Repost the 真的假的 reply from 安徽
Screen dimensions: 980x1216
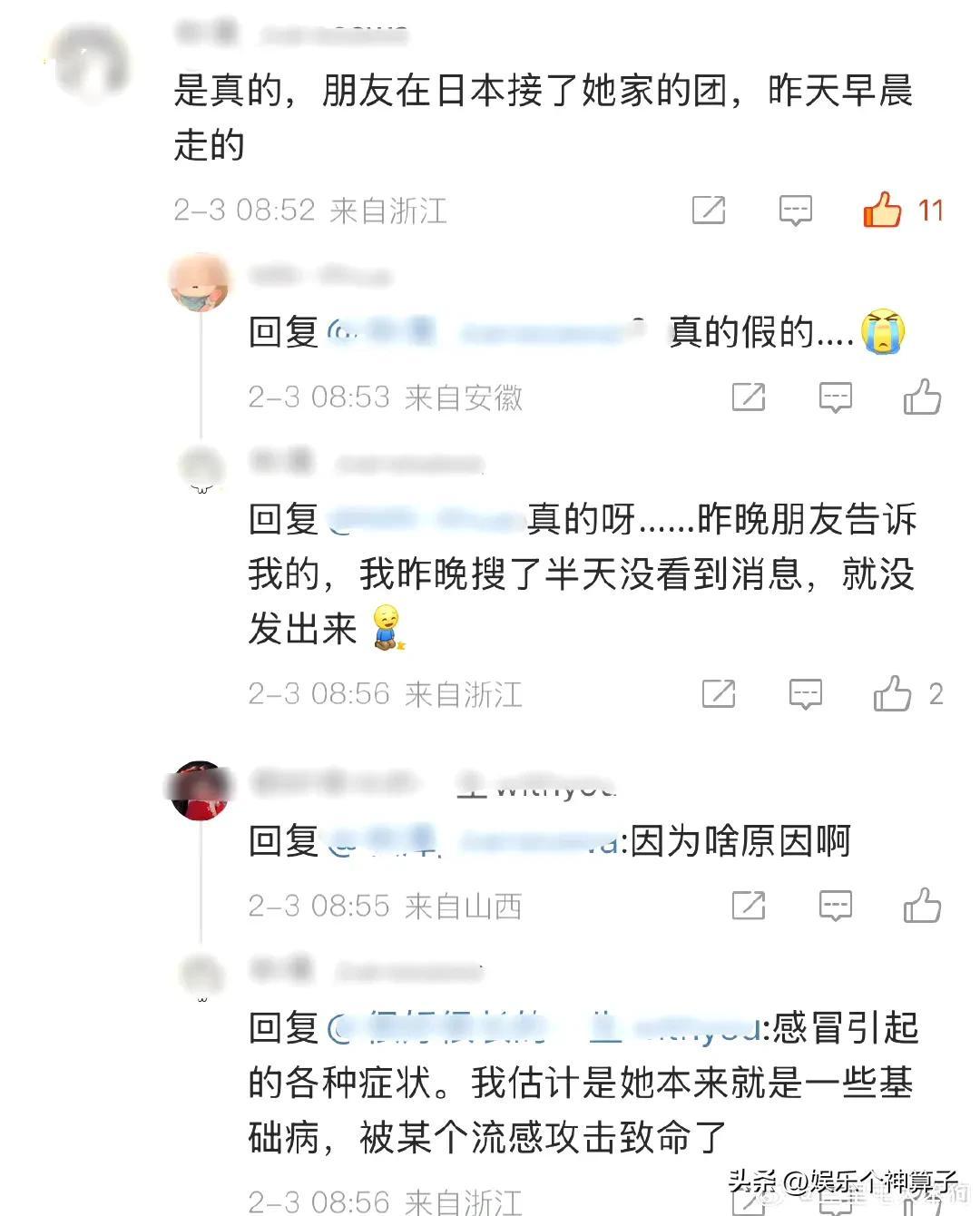[x=749, y=397]
